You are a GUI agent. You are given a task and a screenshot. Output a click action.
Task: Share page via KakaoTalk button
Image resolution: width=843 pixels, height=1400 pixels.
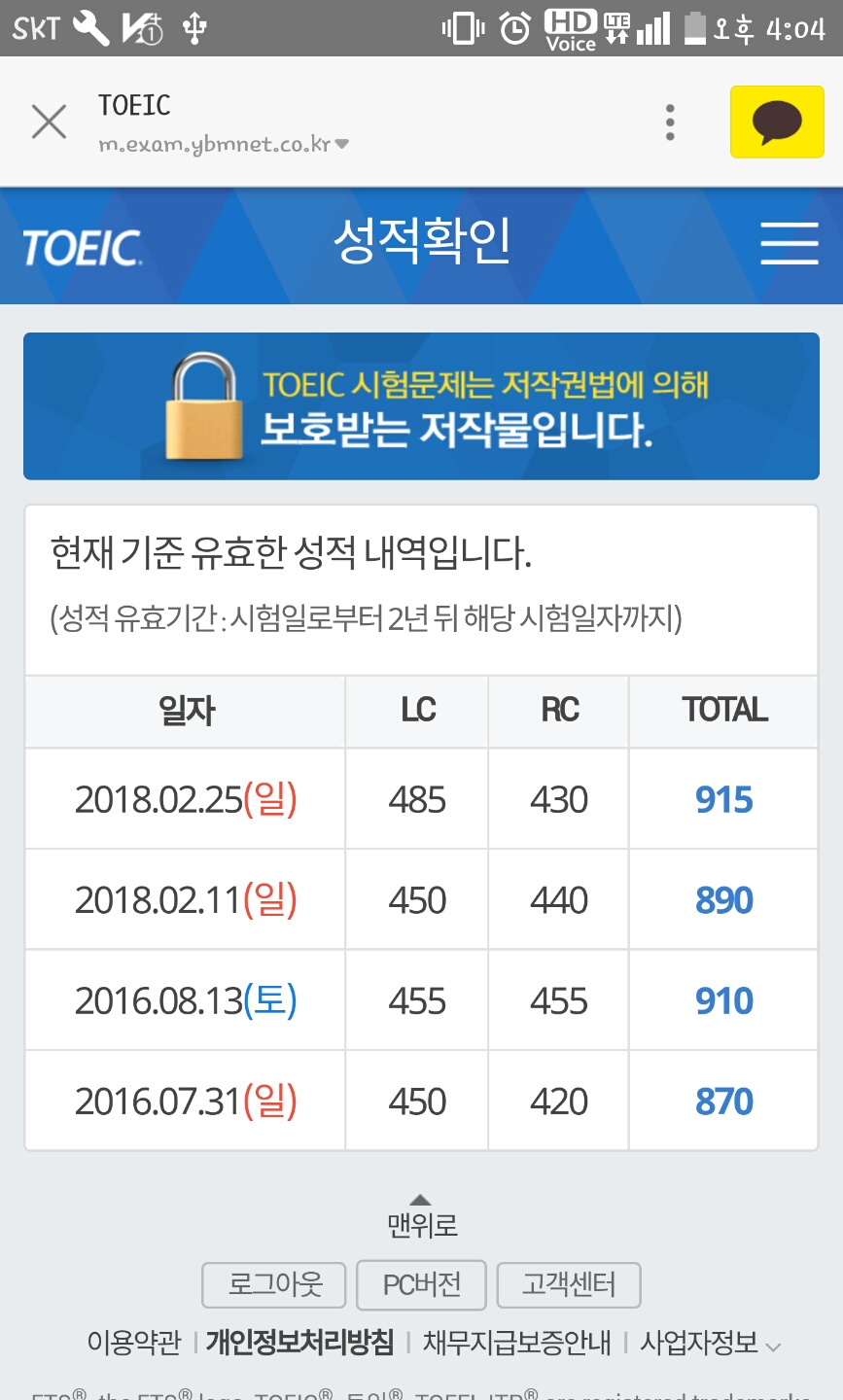click(x=777, y=122)
